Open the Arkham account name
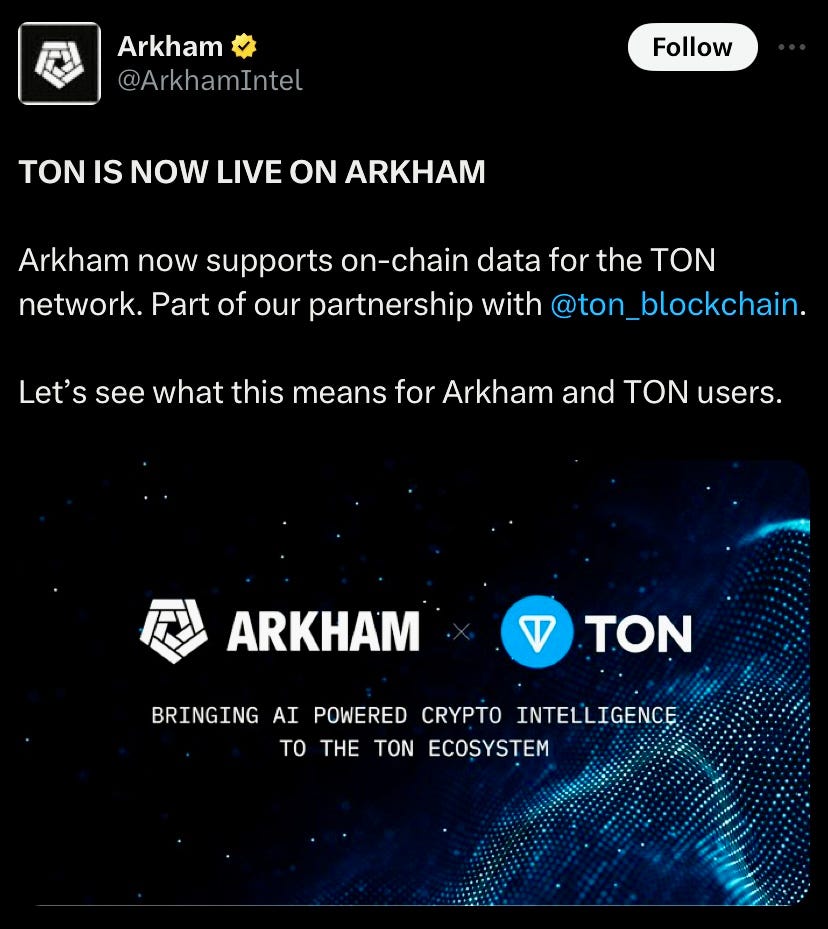The height and width of the screenshot is (929, 828). click(170, 46)
